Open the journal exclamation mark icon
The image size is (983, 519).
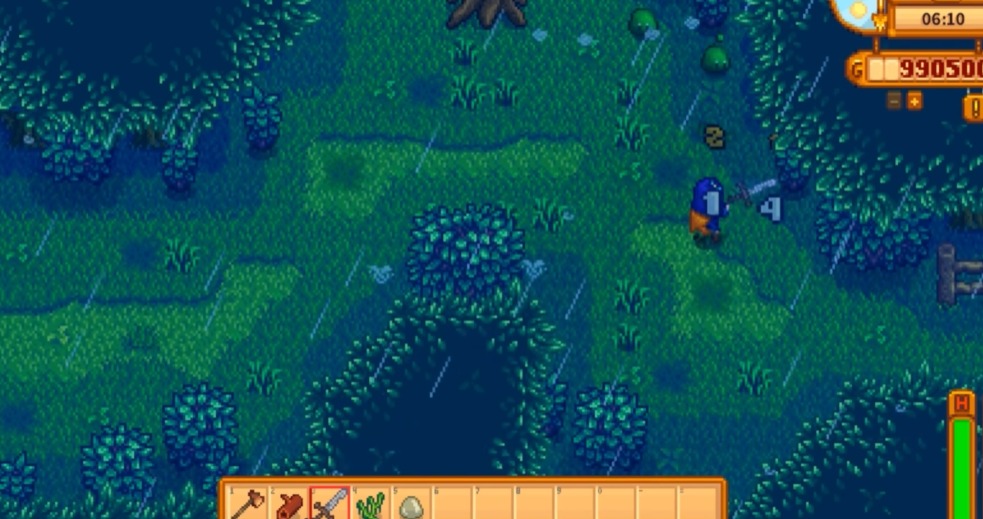point(973,108)
